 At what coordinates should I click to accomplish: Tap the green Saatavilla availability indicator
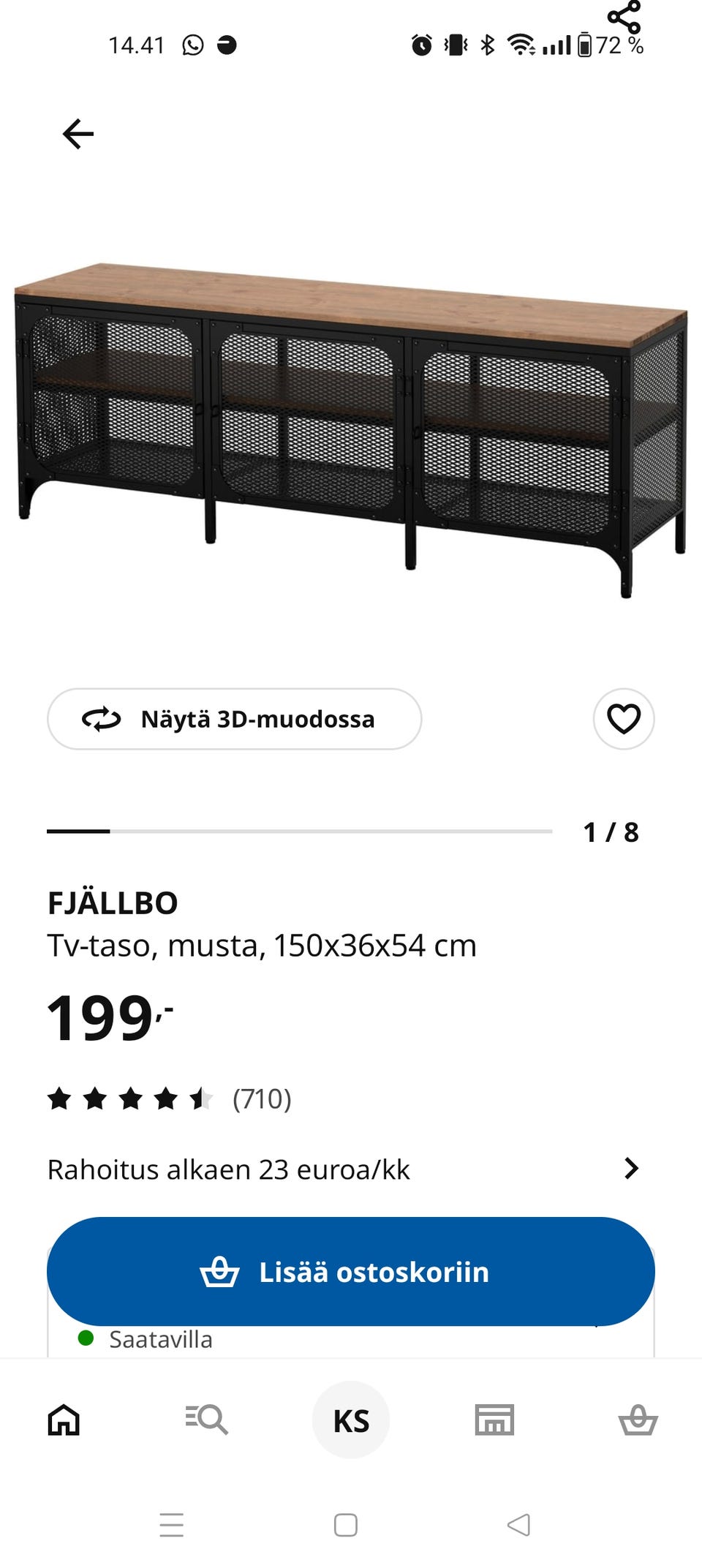click(88, 1338)
